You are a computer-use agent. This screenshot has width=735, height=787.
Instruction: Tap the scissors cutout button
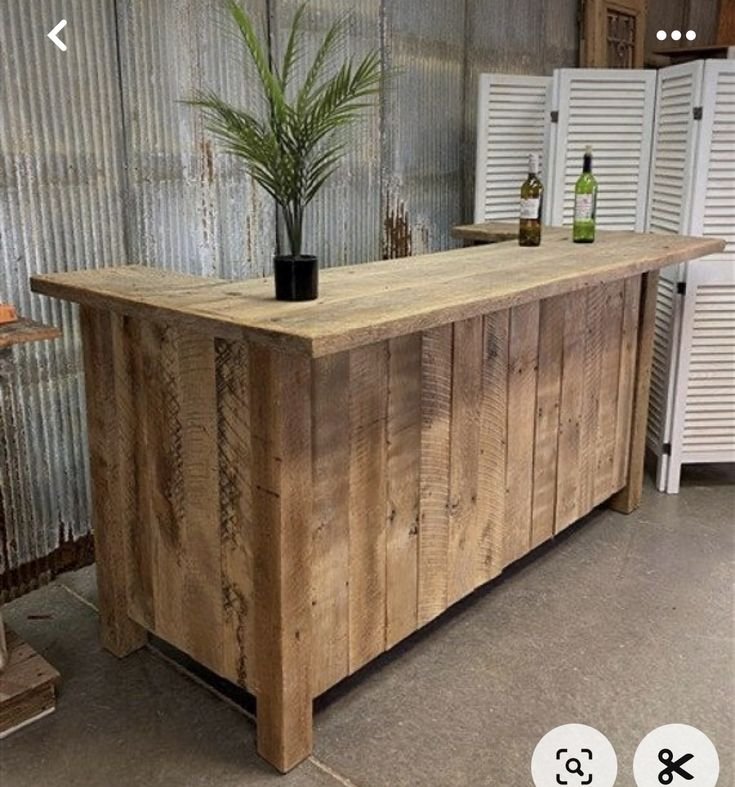pos(676,765)
